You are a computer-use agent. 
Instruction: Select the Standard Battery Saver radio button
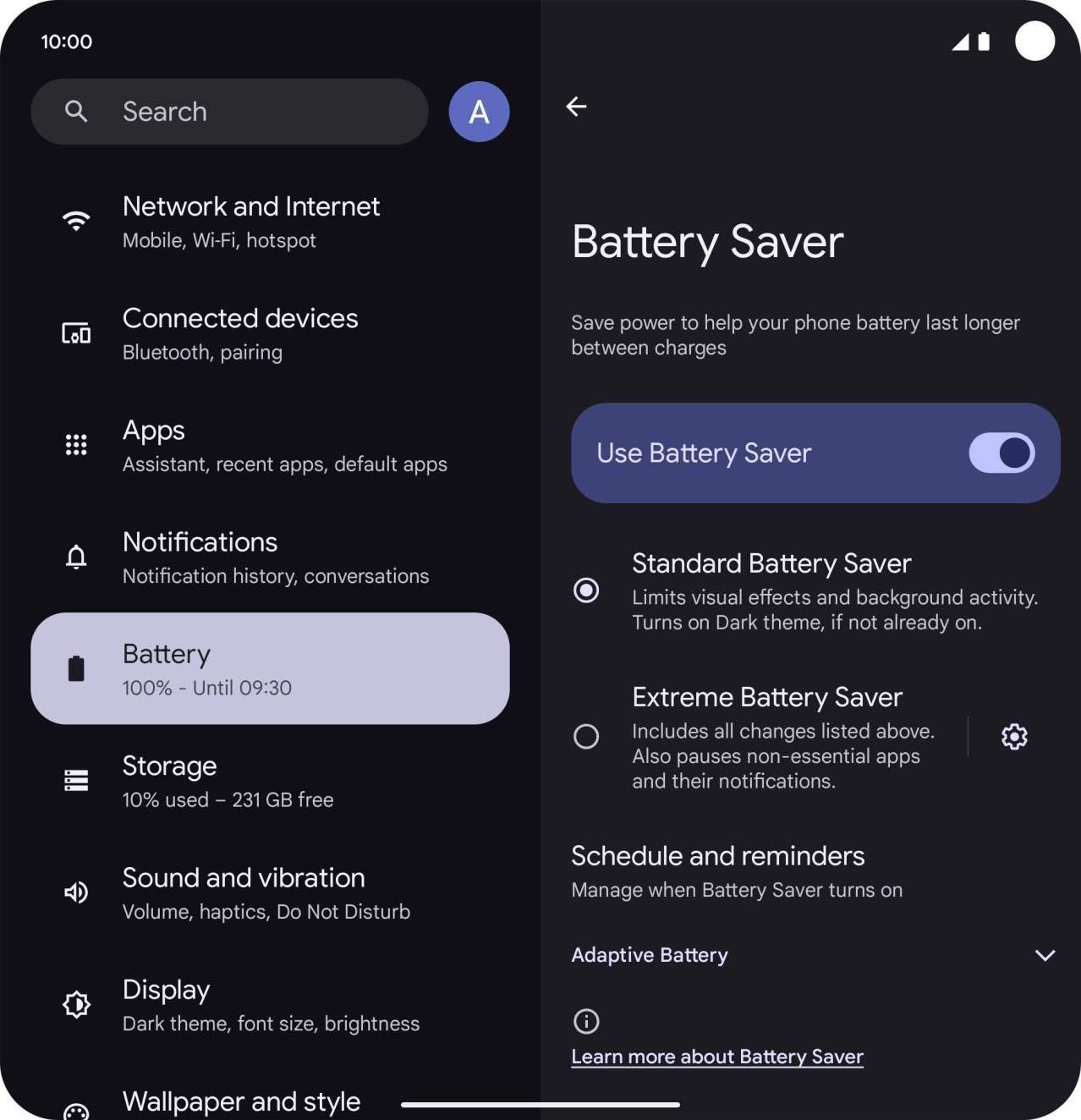coord(586,590)
